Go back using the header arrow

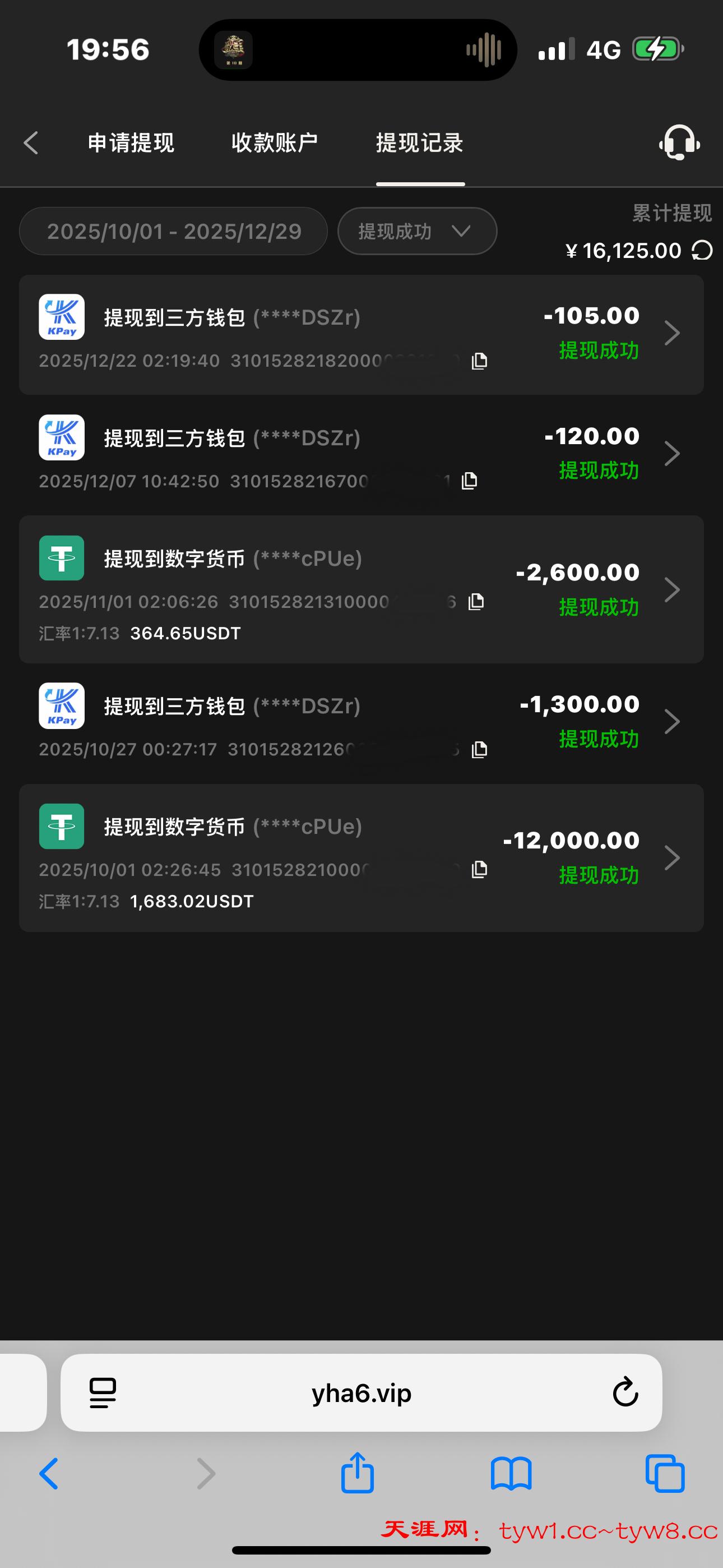click(x=31, y=143)
